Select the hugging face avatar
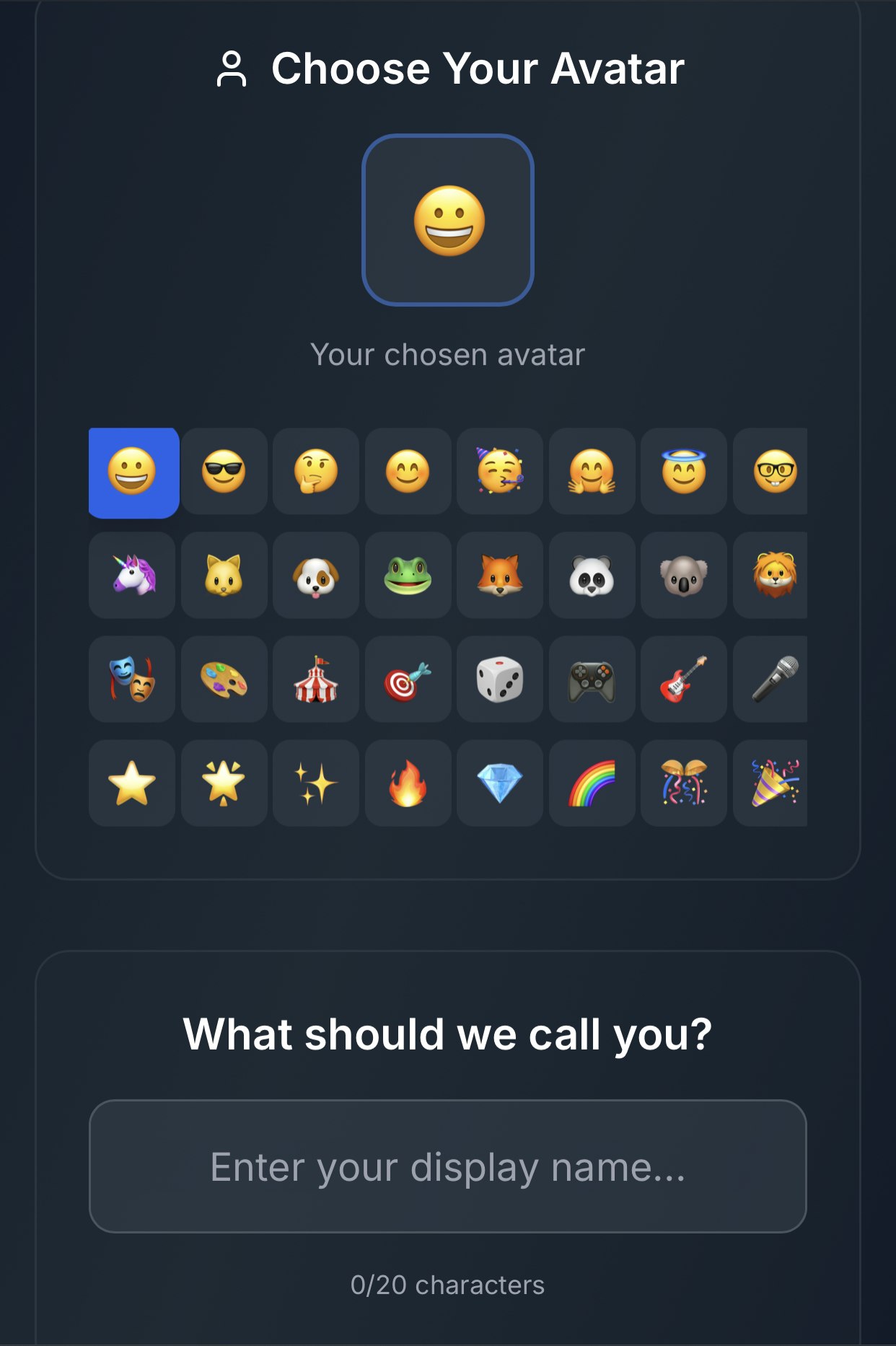 (592, 471)
